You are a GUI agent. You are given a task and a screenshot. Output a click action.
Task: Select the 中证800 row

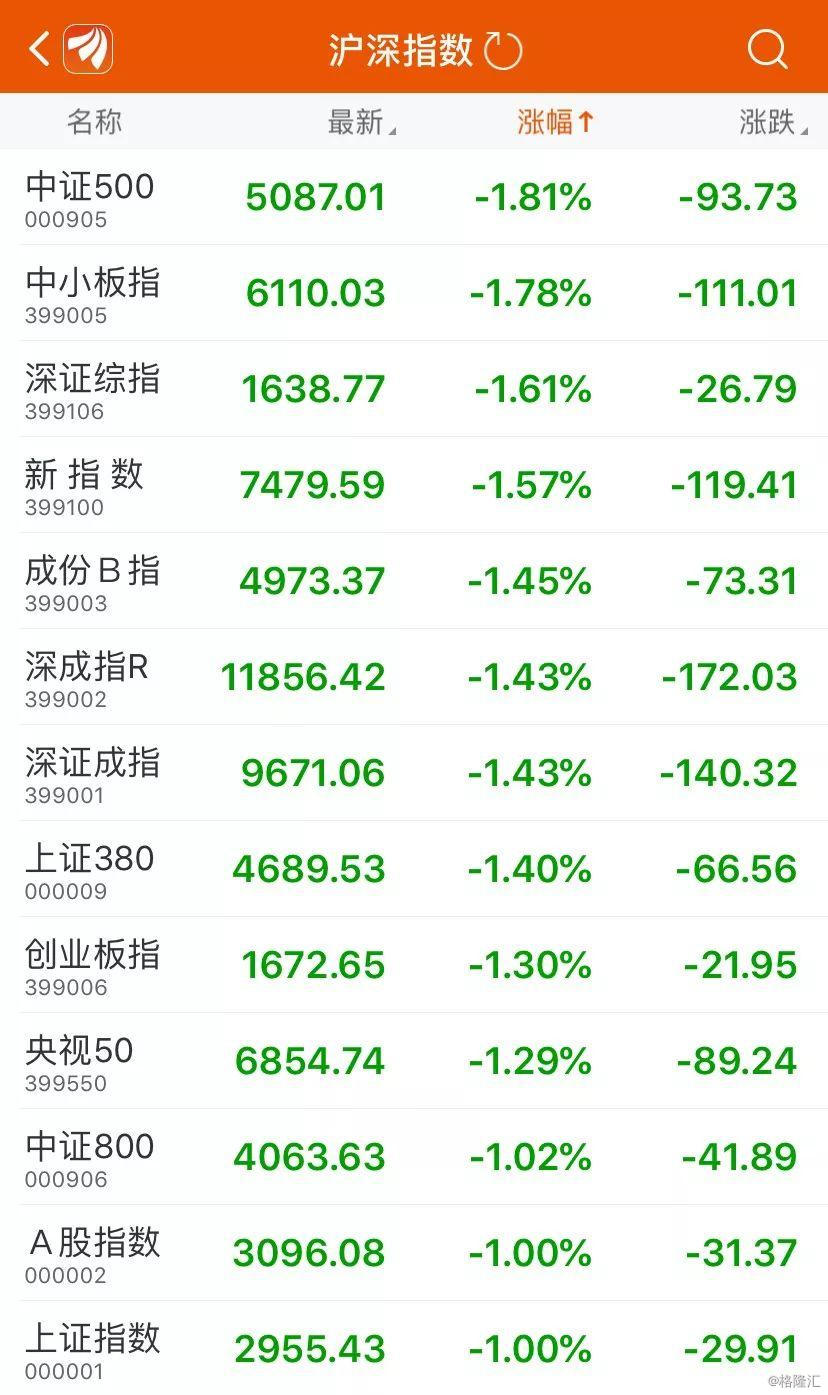pos(414,1157)
